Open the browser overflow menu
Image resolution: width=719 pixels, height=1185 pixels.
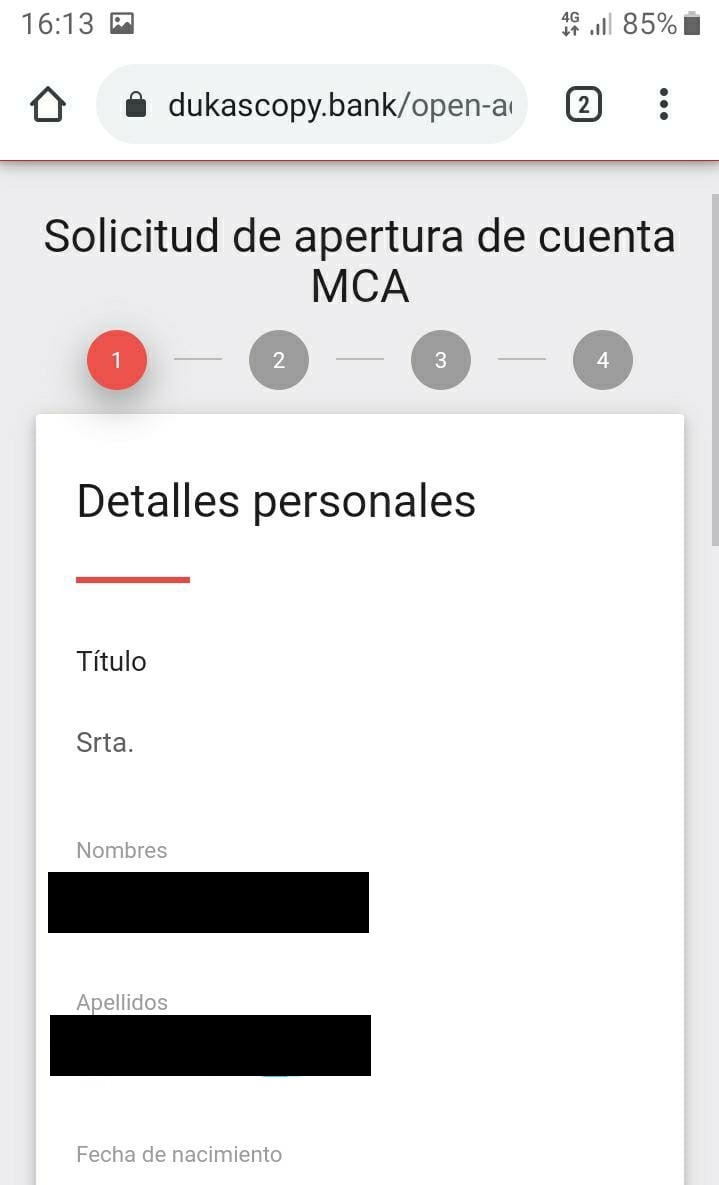click(663, 104)
